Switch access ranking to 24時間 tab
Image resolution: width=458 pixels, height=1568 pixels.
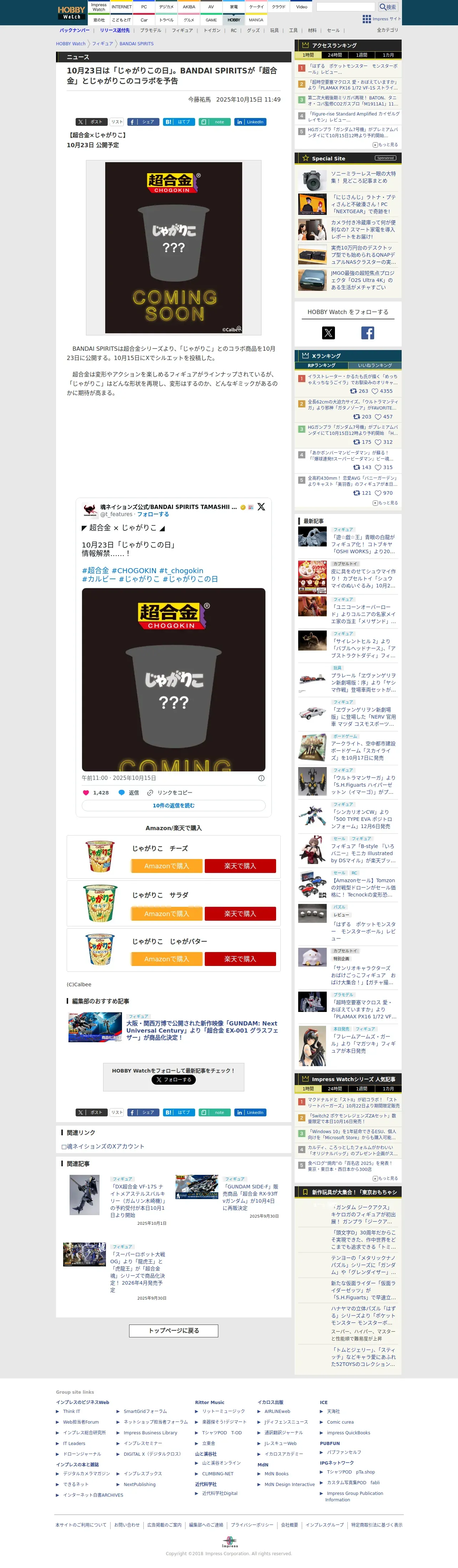(x=335, y=55)
